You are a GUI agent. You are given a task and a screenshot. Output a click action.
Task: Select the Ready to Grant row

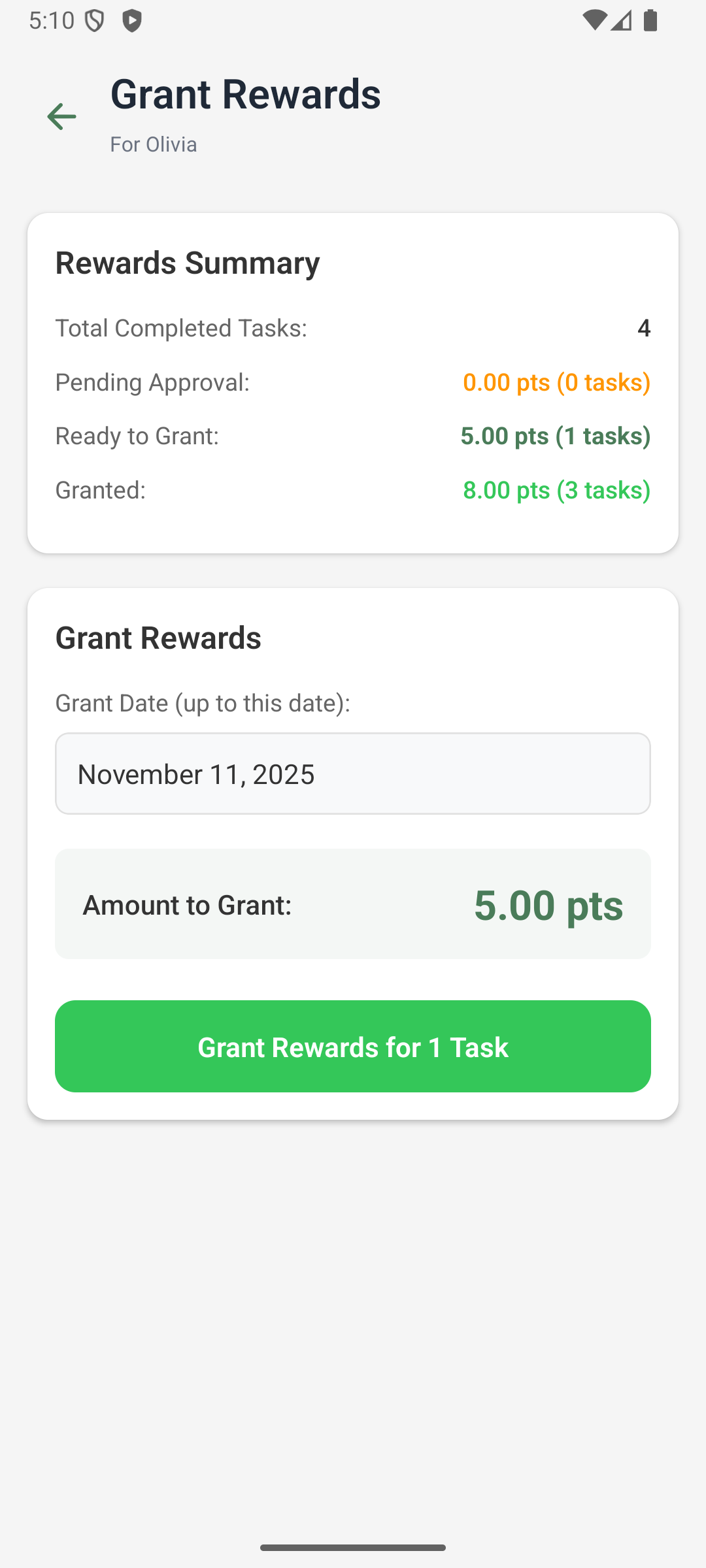(x=353, y=436)
